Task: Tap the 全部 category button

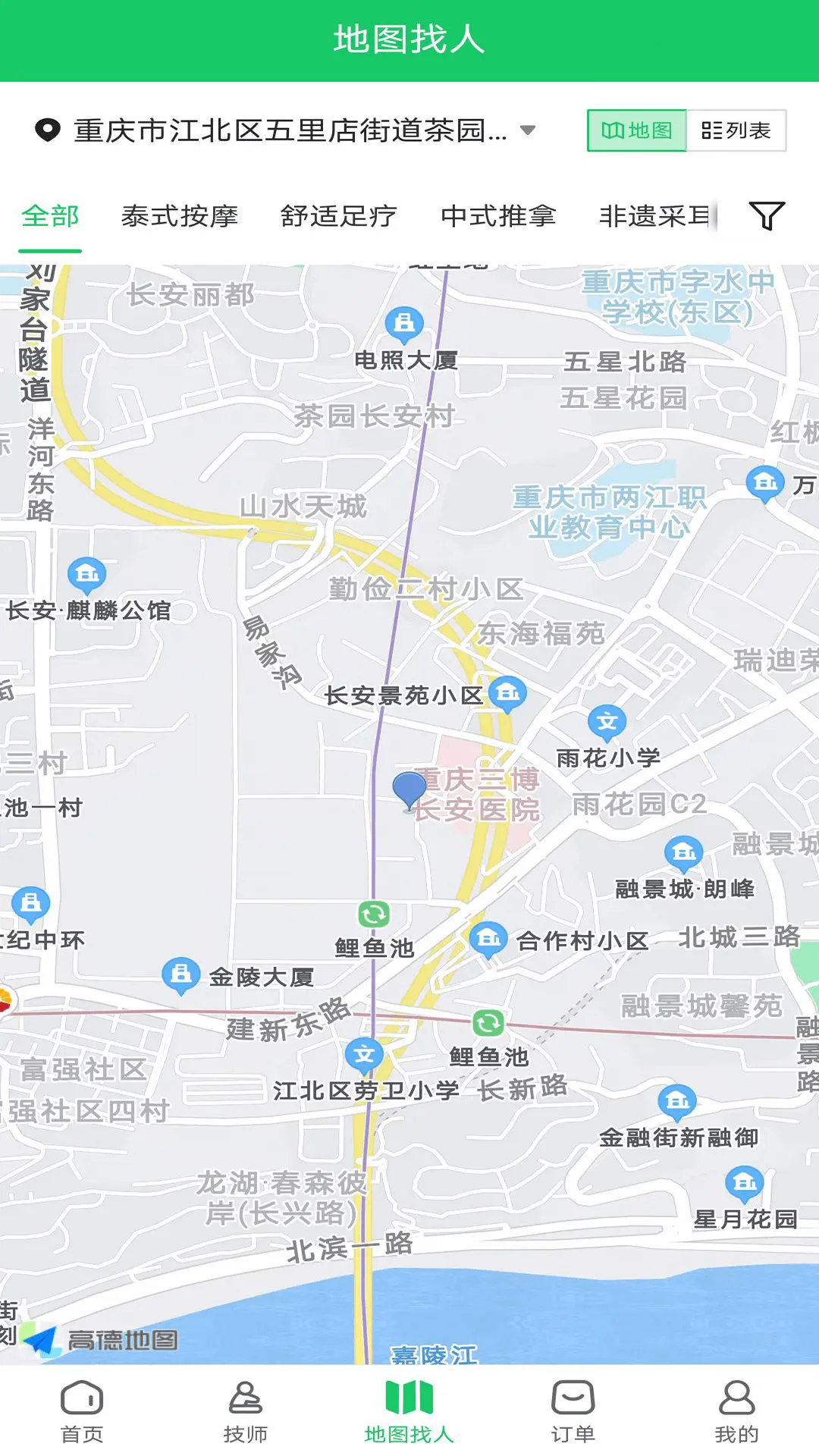Action: (50, 216)
